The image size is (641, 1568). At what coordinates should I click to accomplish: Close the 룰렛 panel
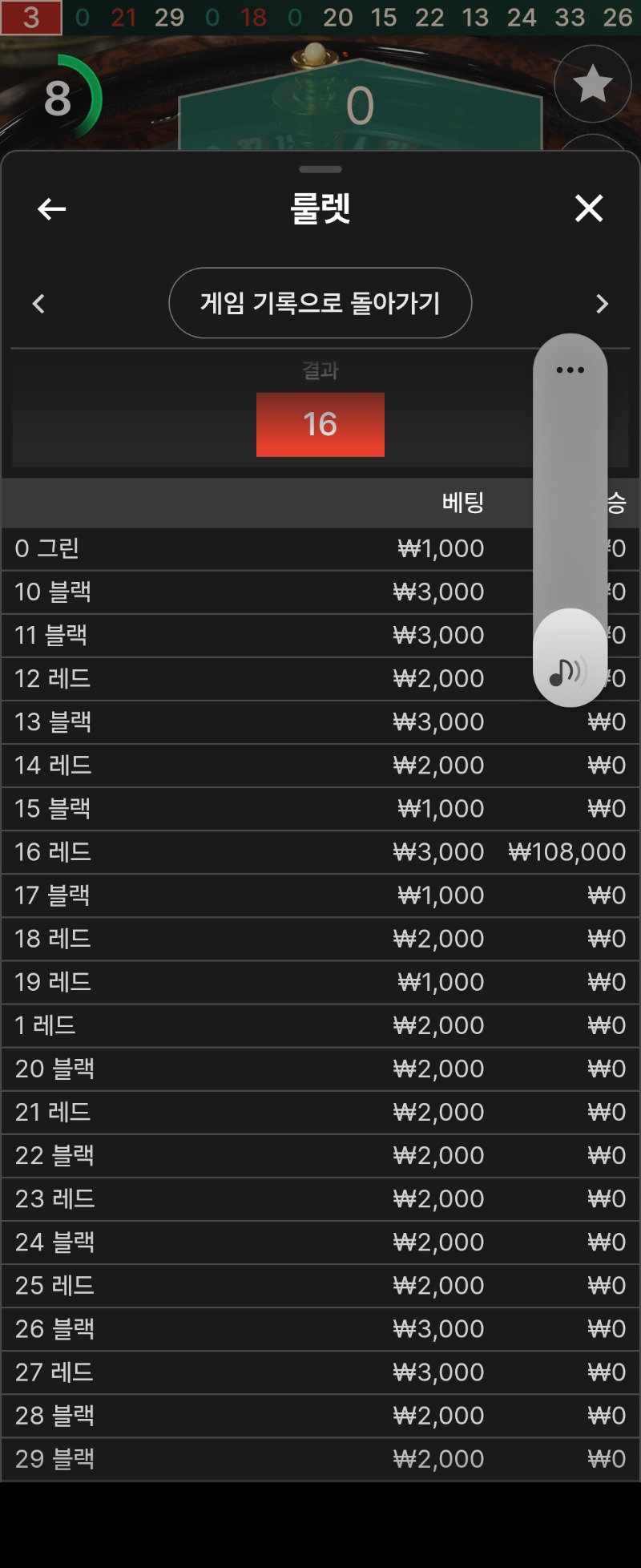589,208
